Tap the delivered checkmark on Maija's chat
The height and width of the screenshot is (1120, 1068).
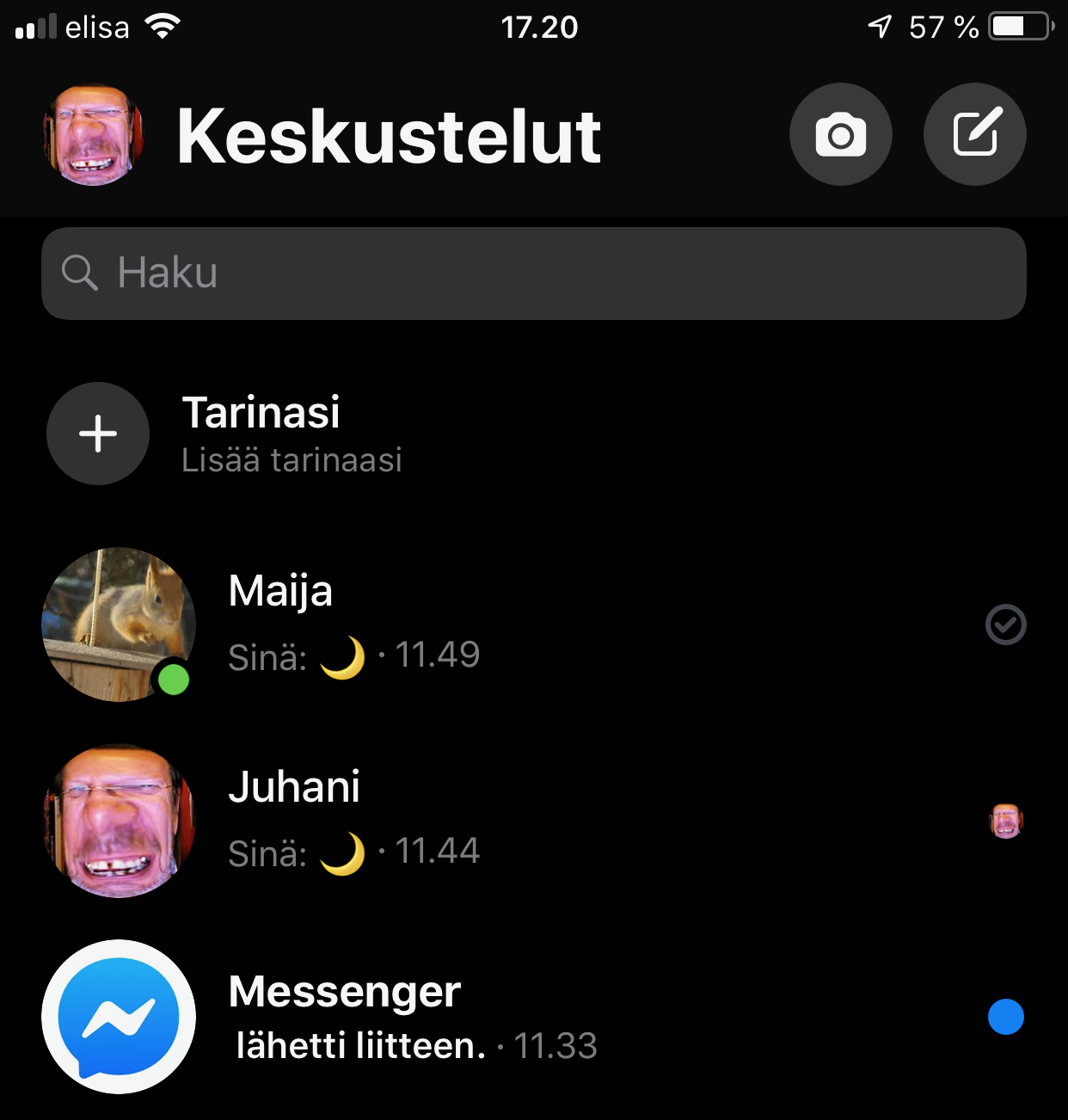[x=1006, y=625]
